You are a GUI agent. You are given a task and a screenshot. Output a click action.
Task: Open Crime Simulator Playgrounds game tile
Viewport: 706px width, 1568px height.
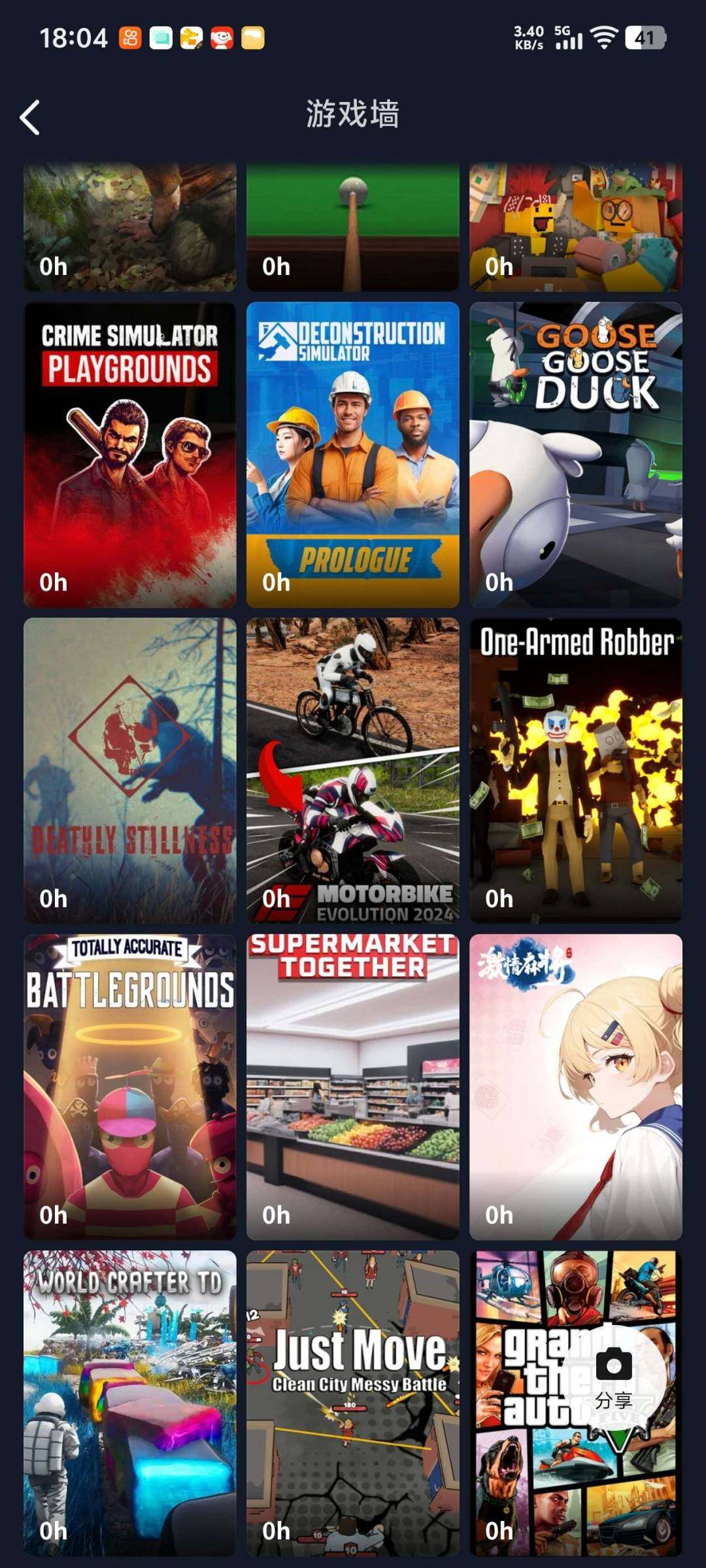pos(130,455)
